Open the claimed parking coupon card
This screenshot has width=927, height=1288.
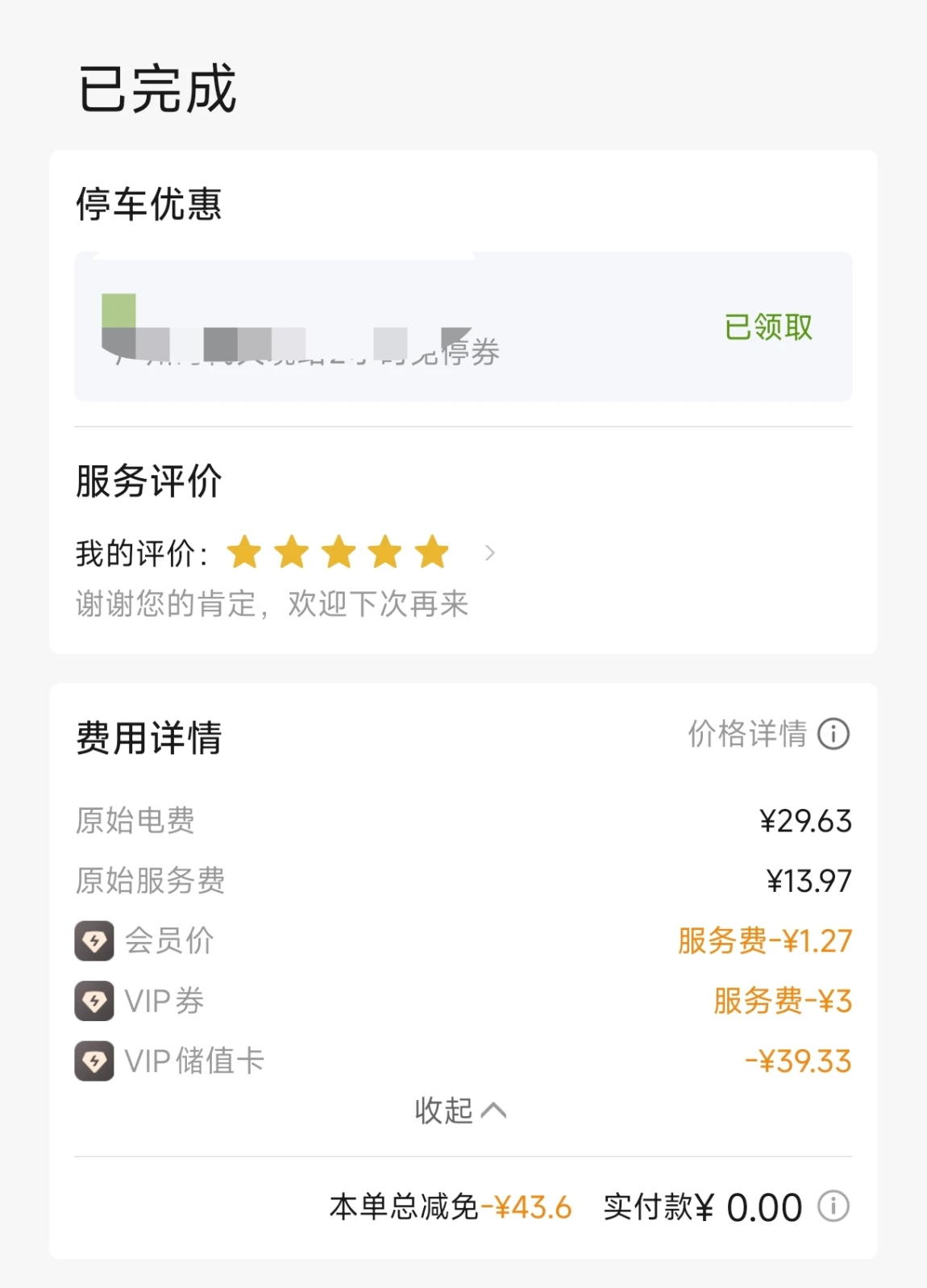463,327
